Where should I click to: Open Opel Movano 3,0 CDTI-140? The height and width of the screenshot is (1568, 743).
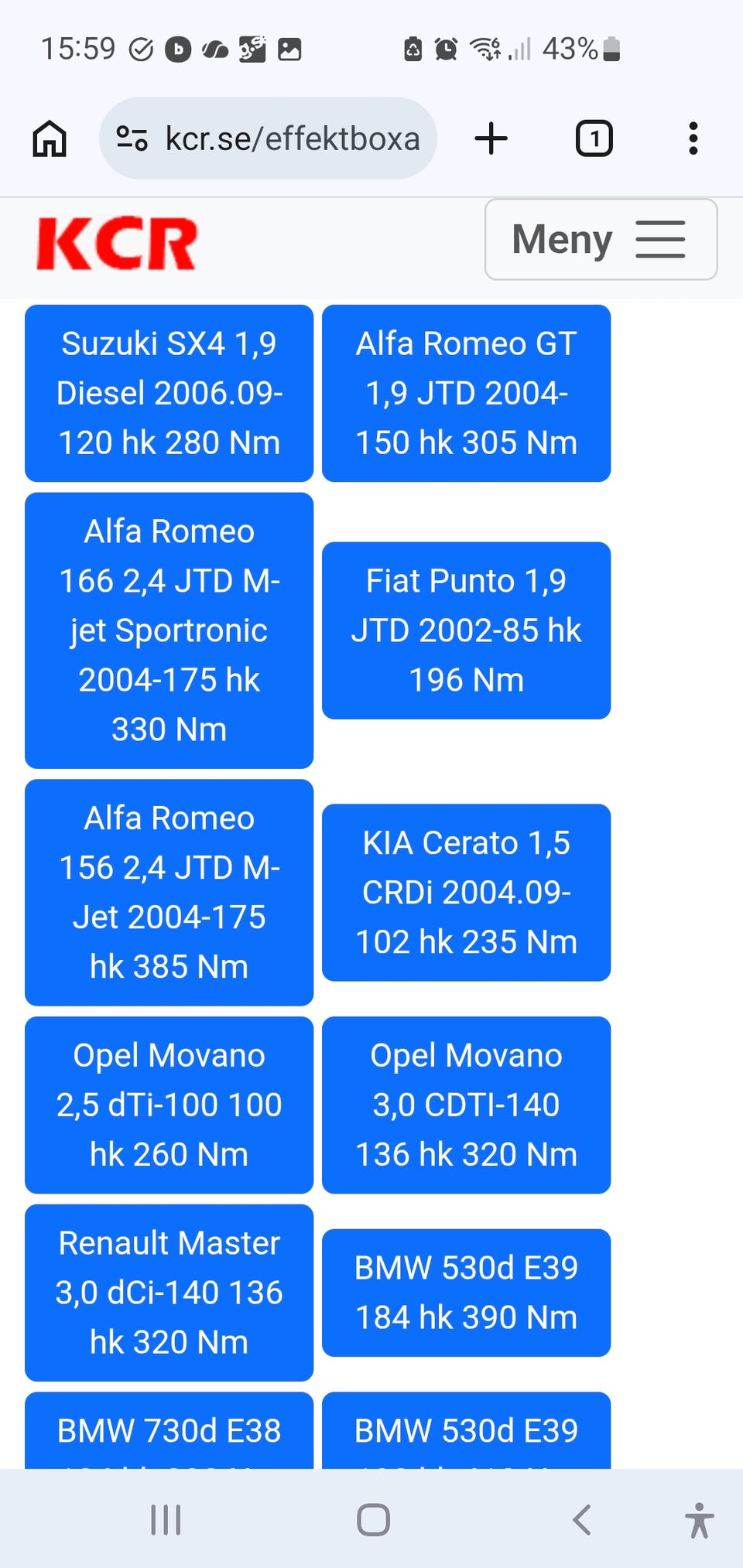[466, 1105]
